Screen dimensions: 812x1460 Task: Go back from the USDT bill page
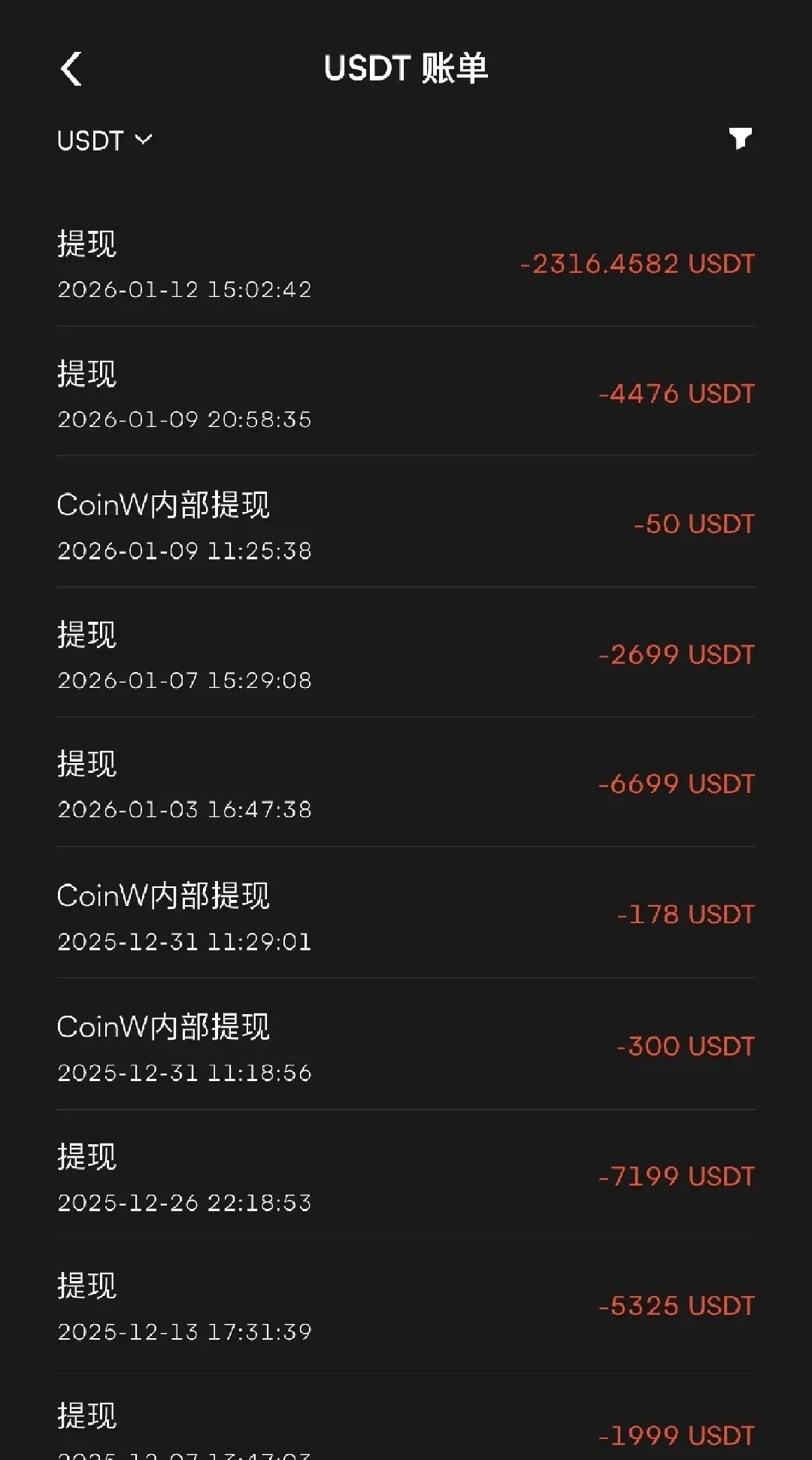(x=71, y=69)
